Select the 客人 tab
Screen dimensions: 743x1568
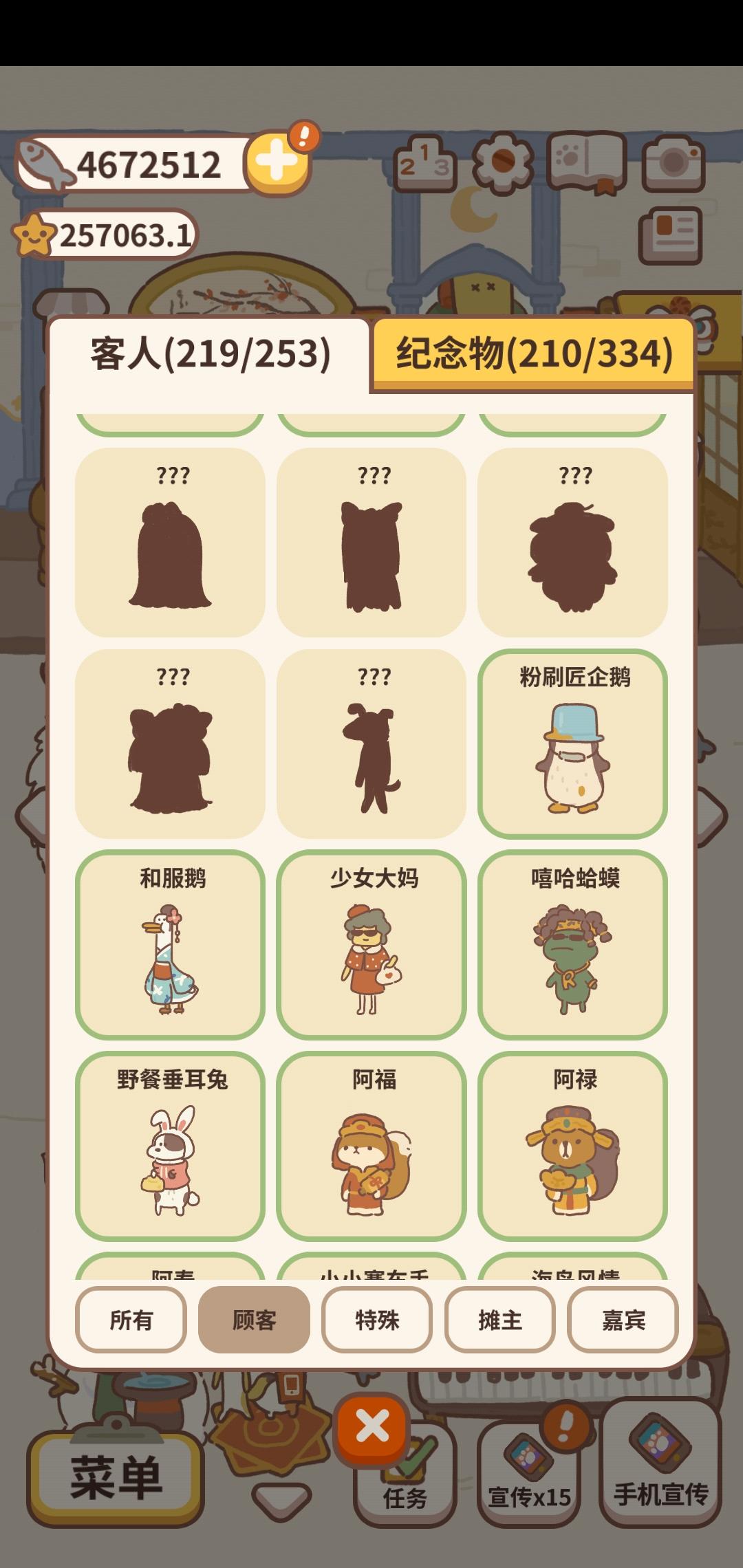210,353
